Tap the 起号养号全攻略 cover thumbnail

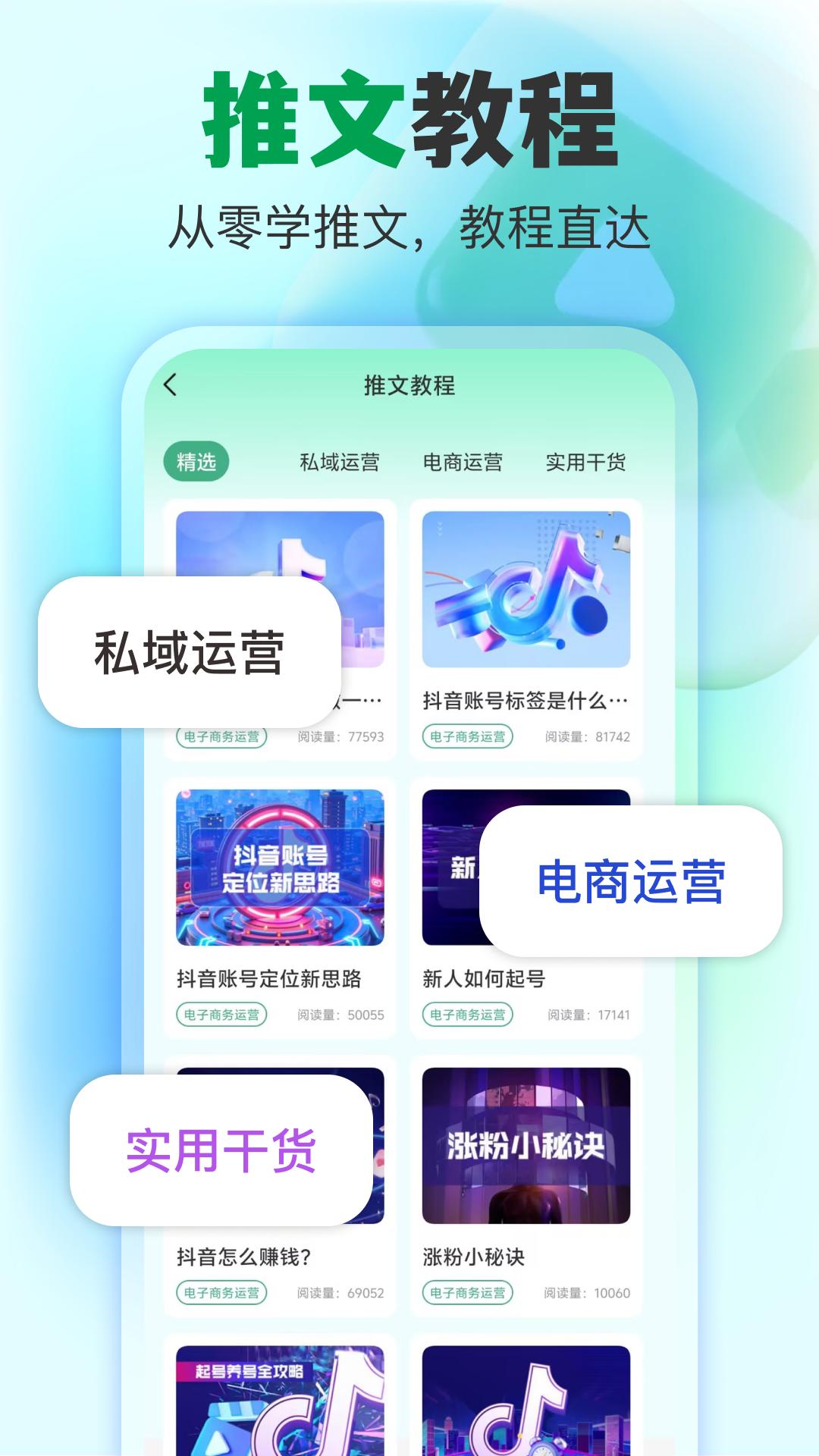coord(281,1403)
